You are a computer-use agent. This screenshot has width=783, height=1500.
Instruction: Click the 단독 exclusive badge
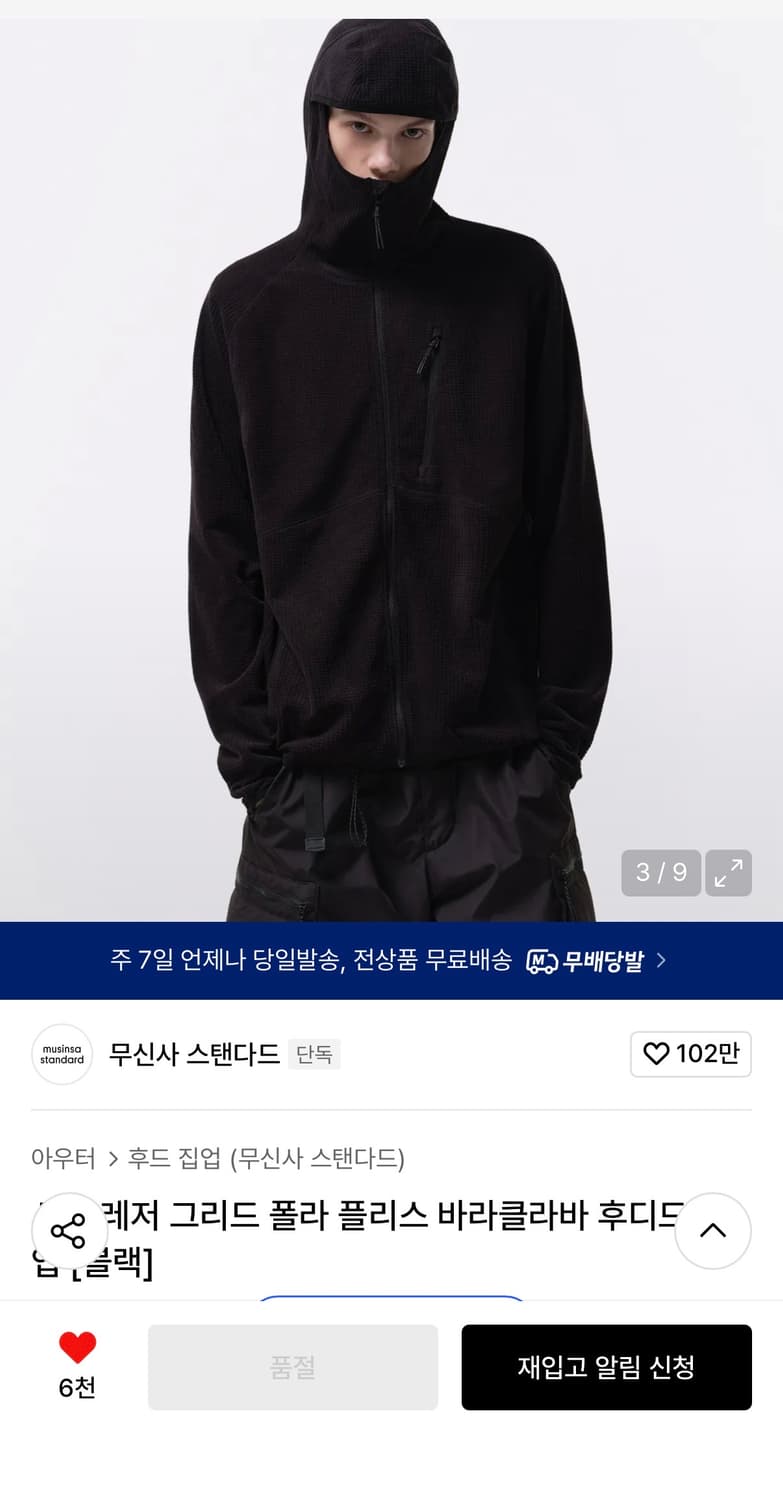[314, 1054]
